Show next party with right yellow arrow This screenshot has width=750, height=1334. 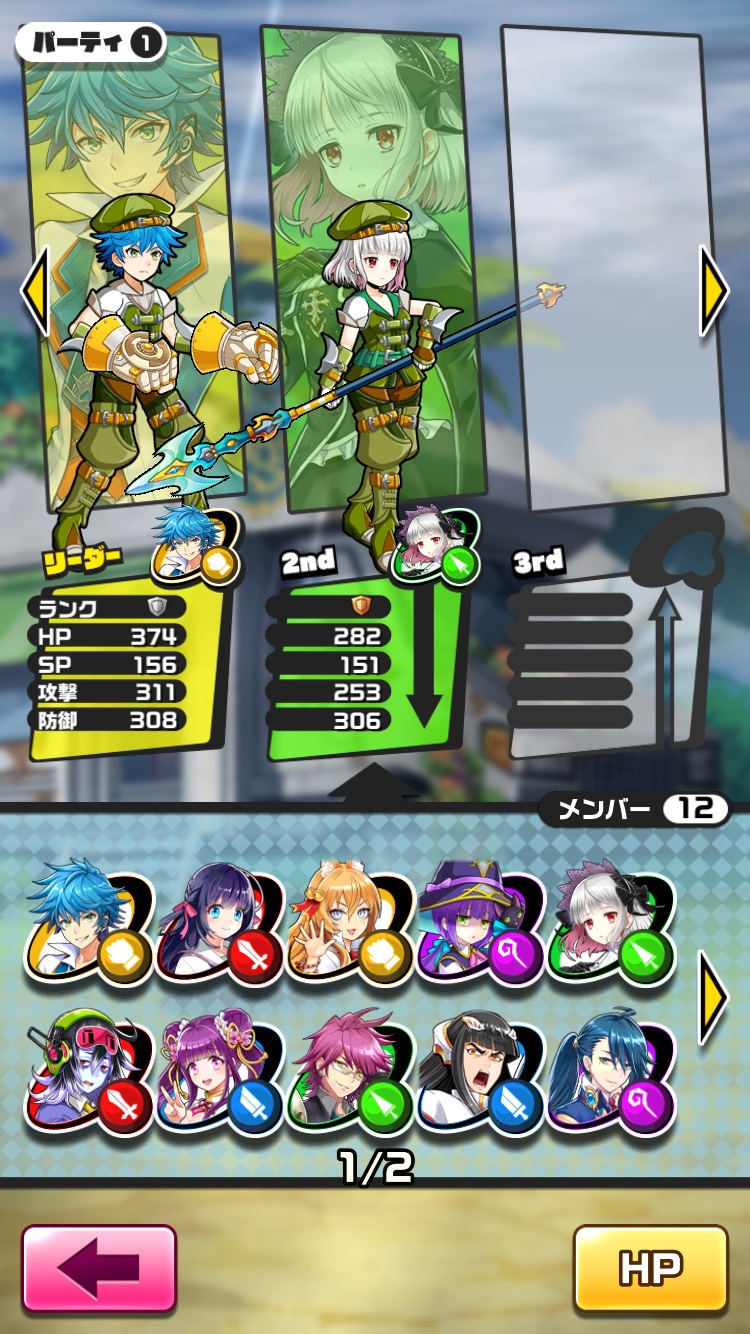point(713,291)
